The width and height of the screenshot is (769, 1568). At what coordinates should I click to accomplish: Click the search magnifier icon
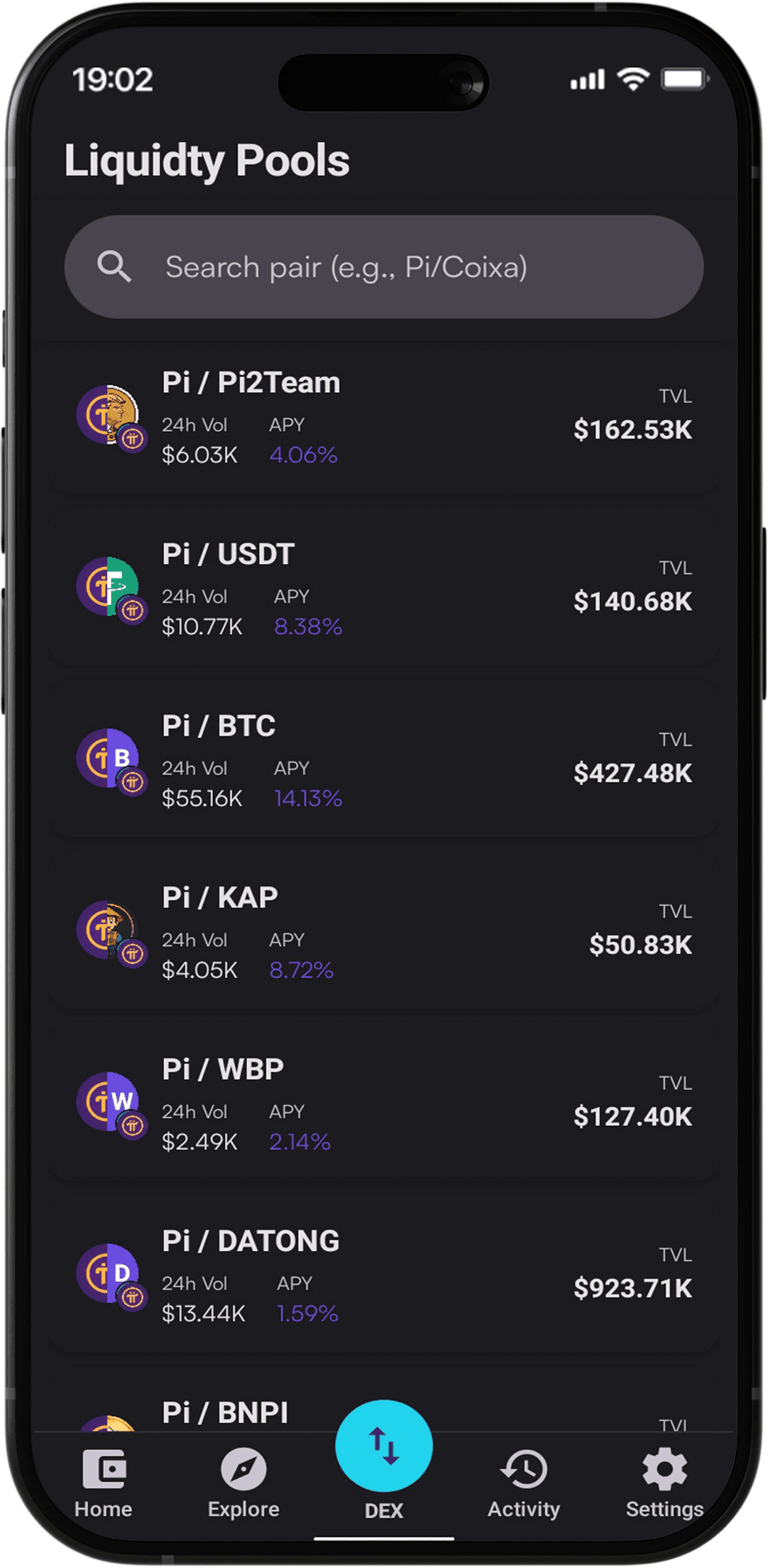coord(115,267)
